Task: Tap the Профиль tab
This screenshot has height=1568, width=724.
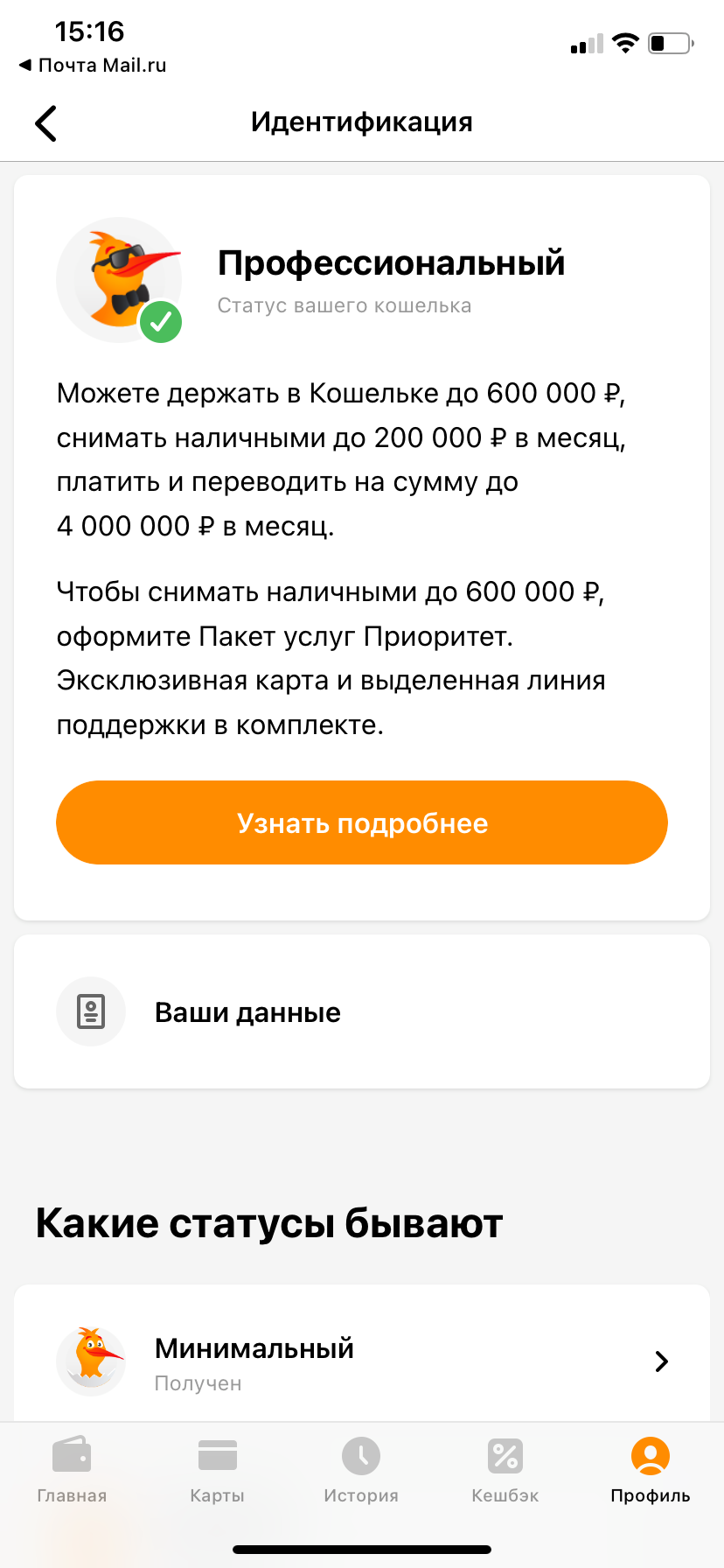Action: pos(650,1470)
